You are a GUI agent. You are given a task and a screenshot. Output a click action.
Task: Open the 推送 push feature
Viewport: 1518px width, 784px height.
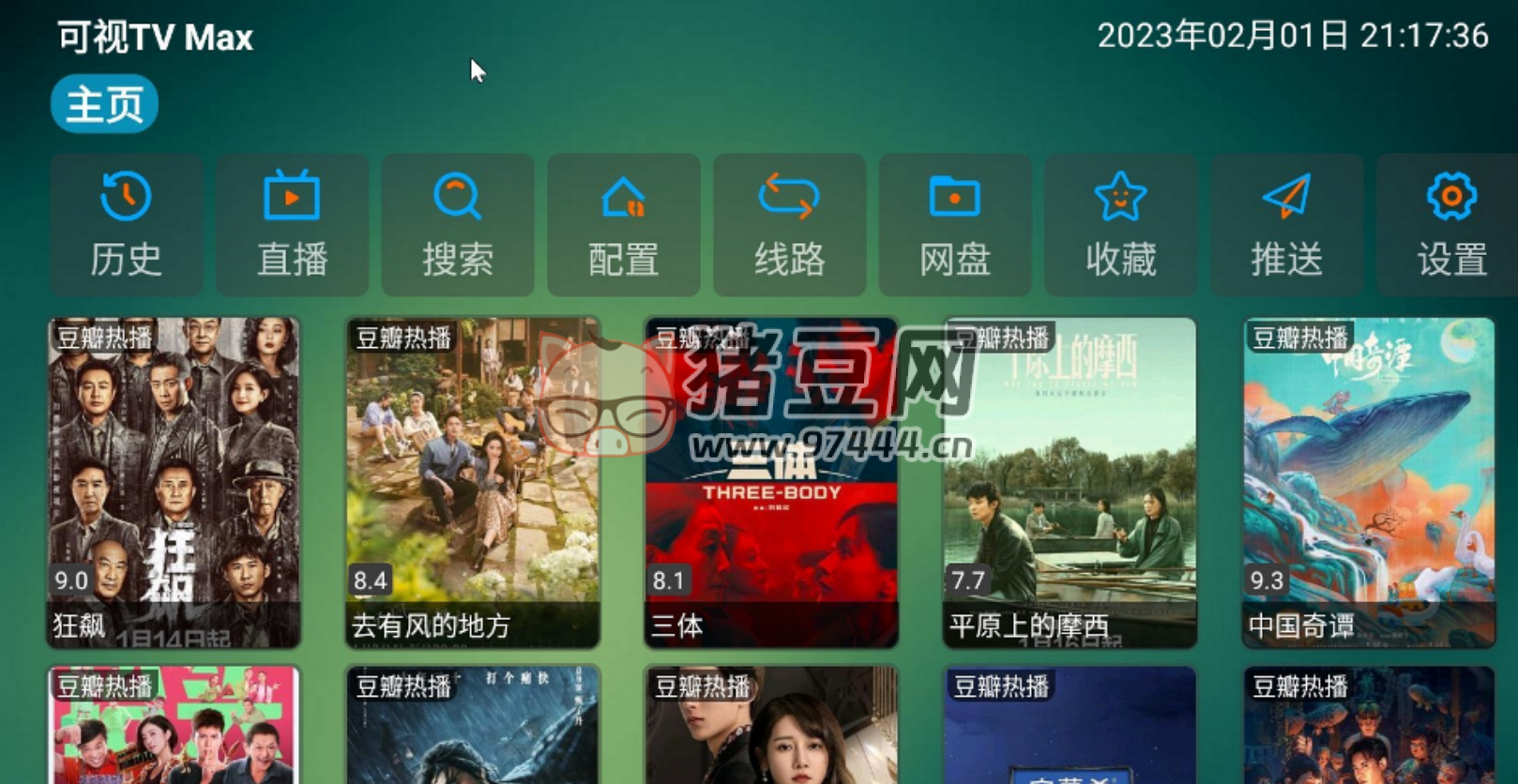click(1286, 225)
